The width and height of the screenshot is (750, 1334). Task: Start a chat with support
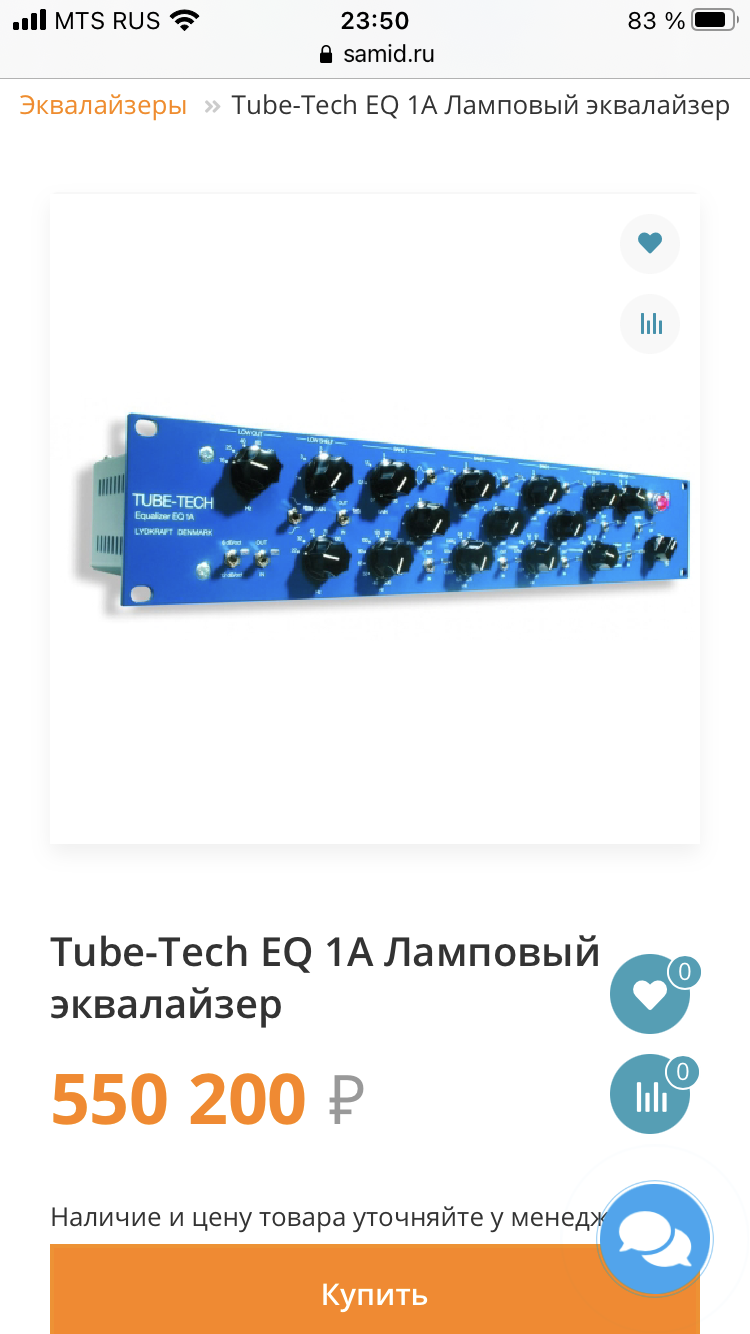655,1240
